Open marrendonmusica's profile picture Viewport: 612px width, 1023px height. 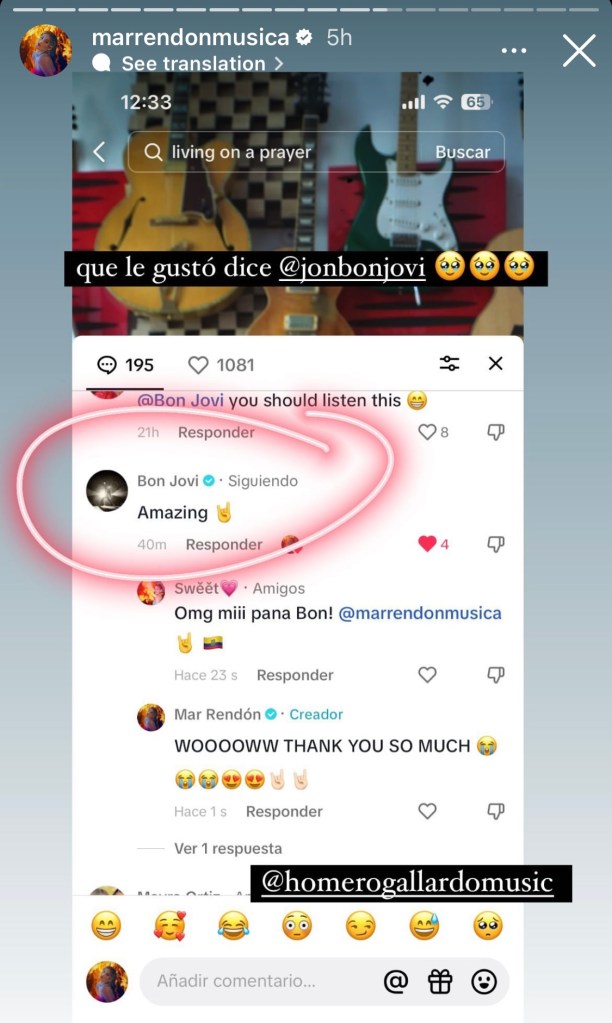click(x=46, y=50)
